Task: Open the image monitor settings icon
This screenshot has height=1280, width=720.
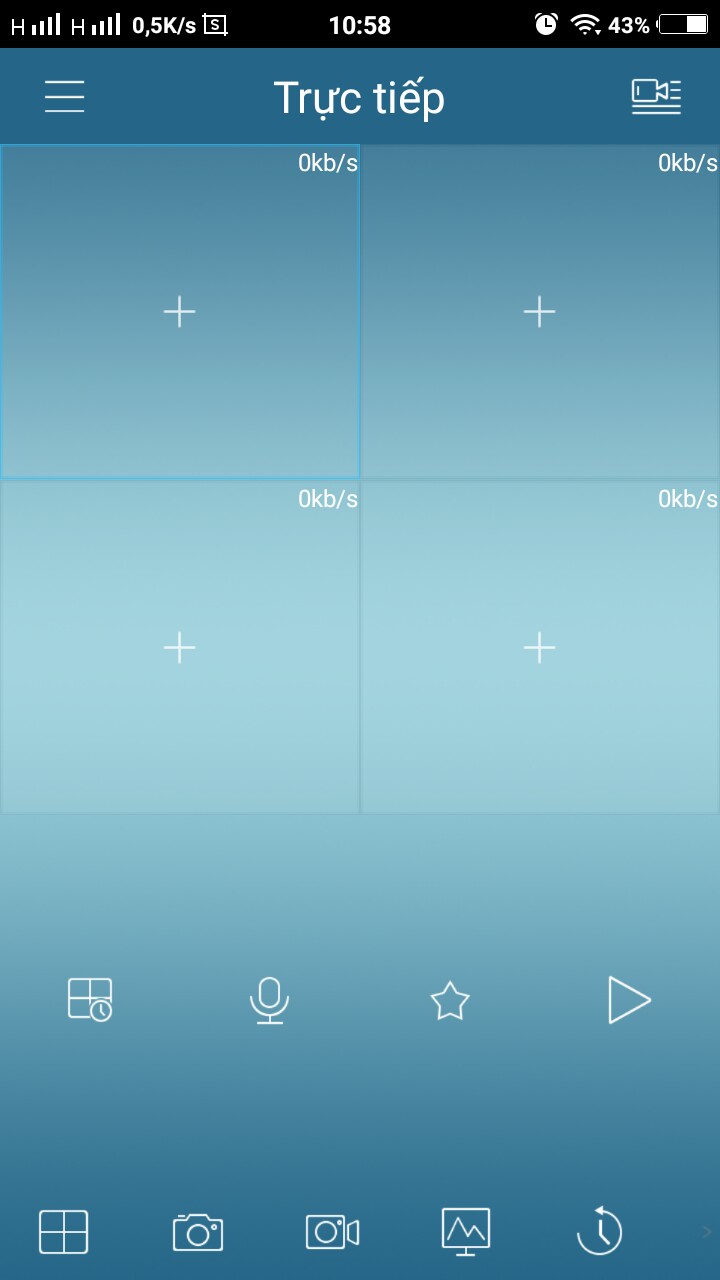Action: coord(466,1231)
